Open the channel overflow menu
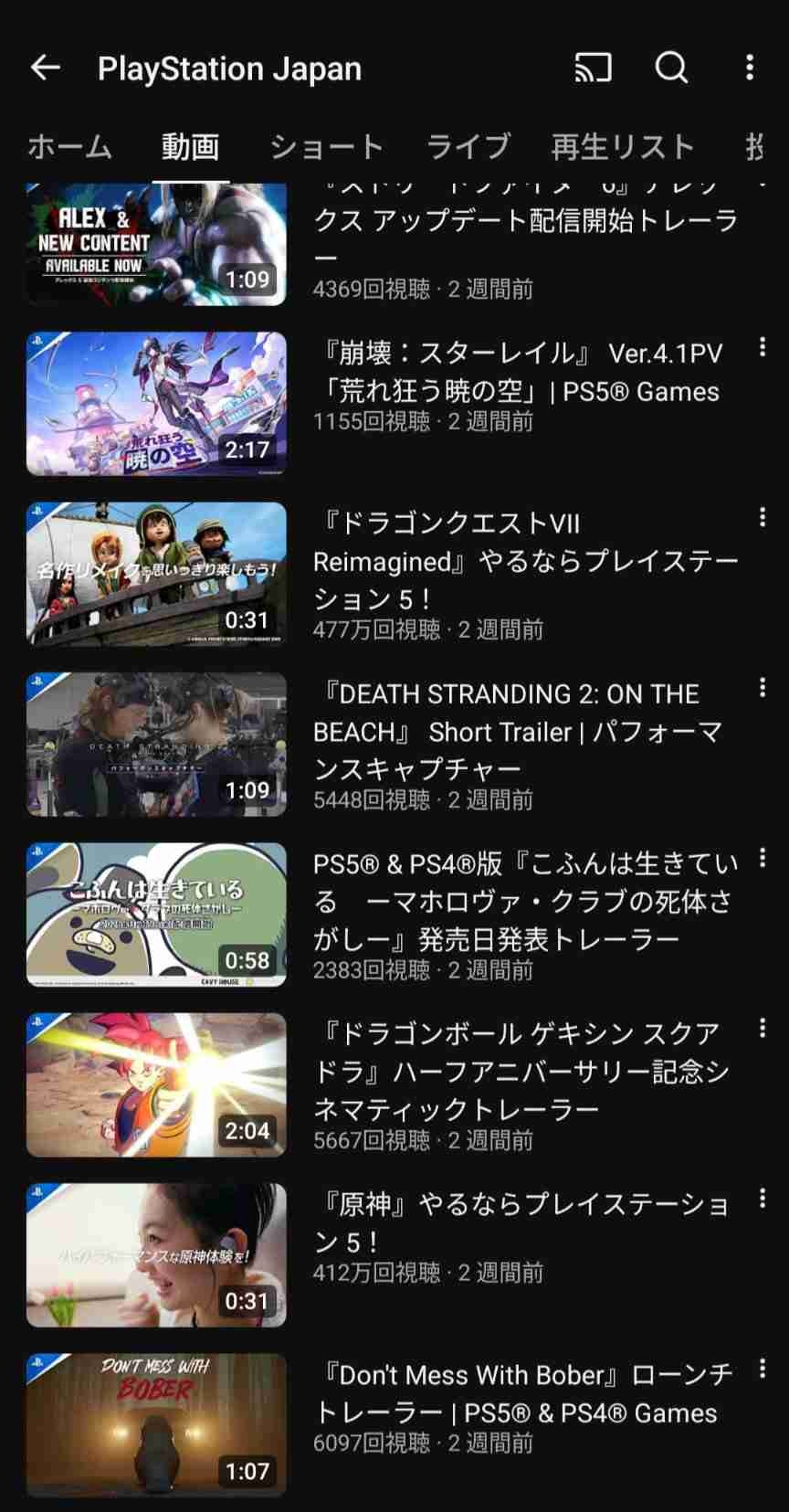The image size is (789, 1512). (x=750, y=68)
